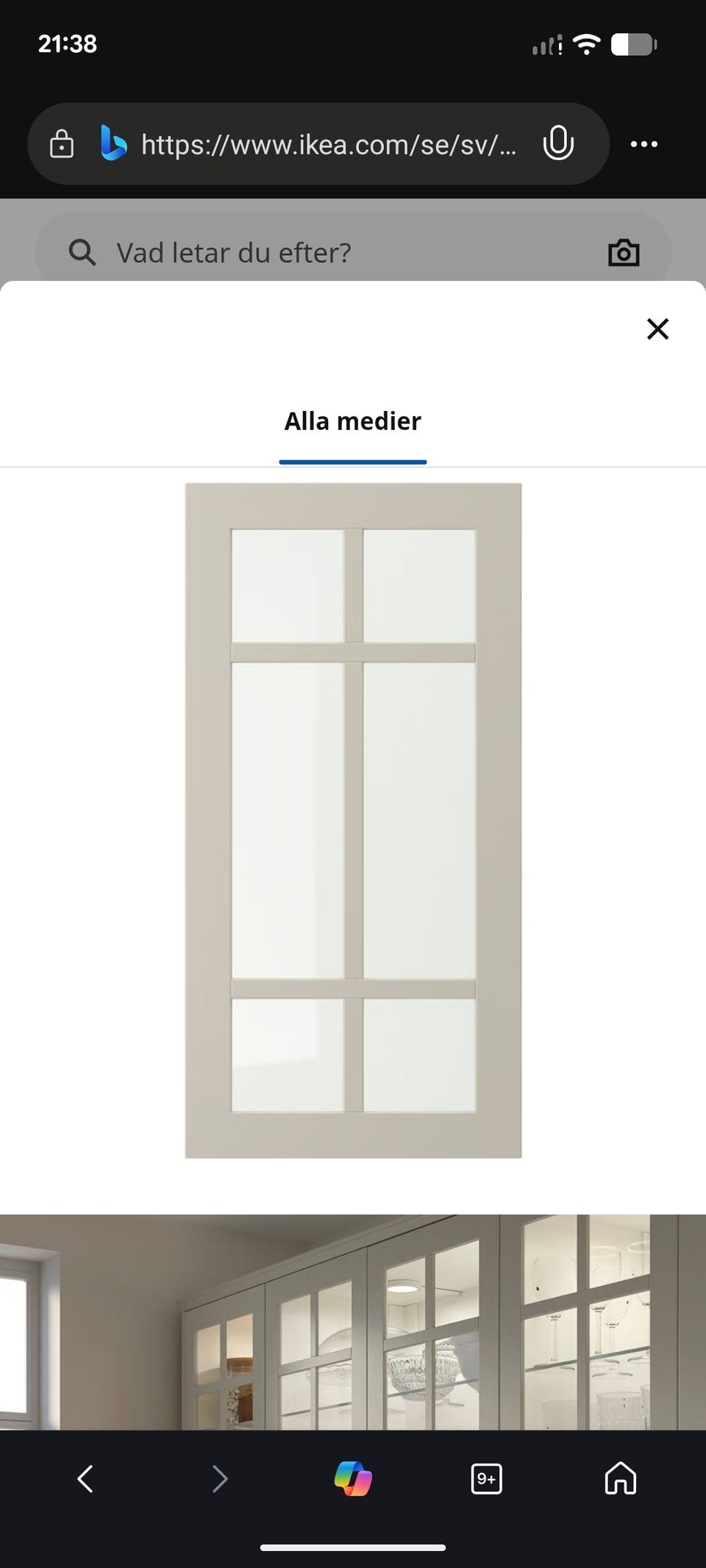
Task: Tap the back chevron to go back
Action: coord(85,1479)
